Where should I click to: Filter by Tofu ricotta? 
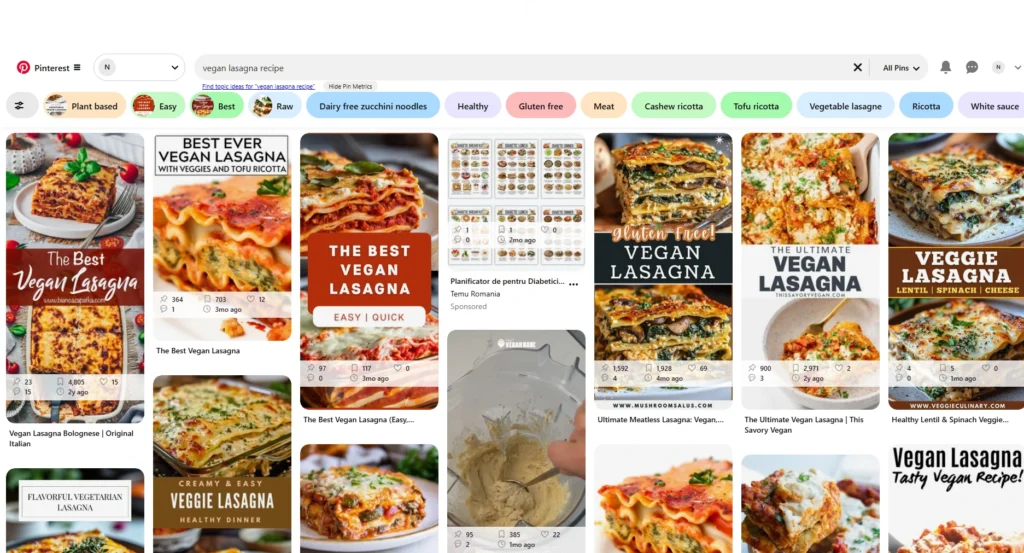coord(755,106)
